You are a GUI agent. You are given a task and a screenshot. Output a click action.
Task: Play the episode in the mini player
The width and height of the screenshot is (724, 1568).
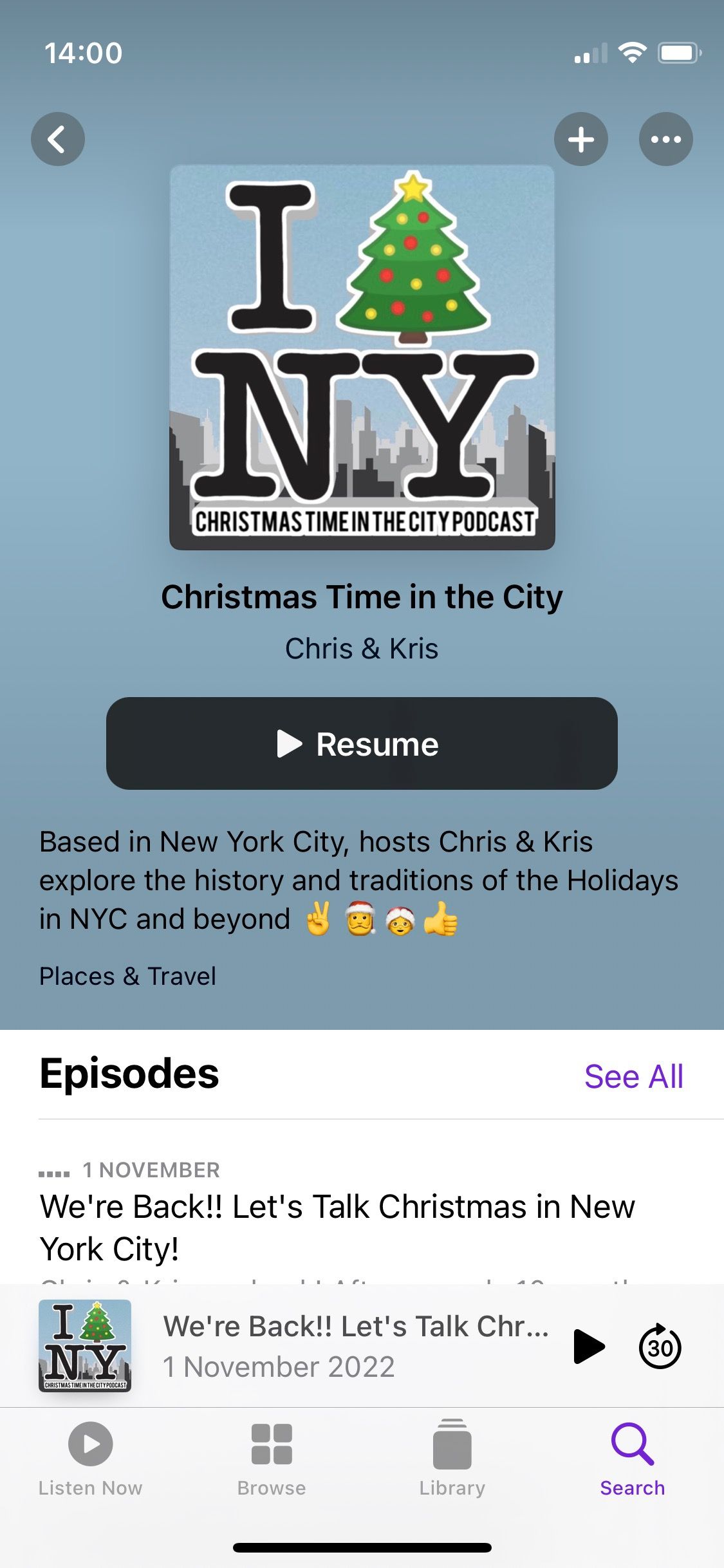(588, 1346)
